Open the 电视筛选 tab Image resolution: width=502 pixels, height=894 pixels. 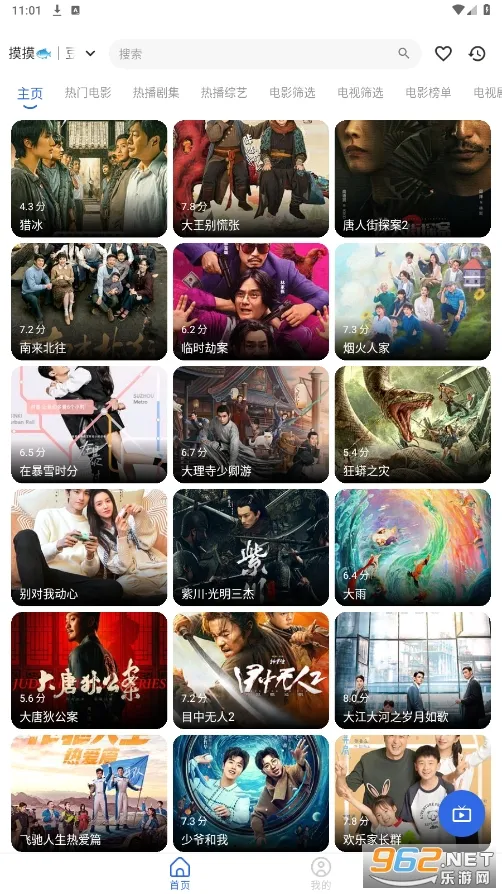[360, 92]
